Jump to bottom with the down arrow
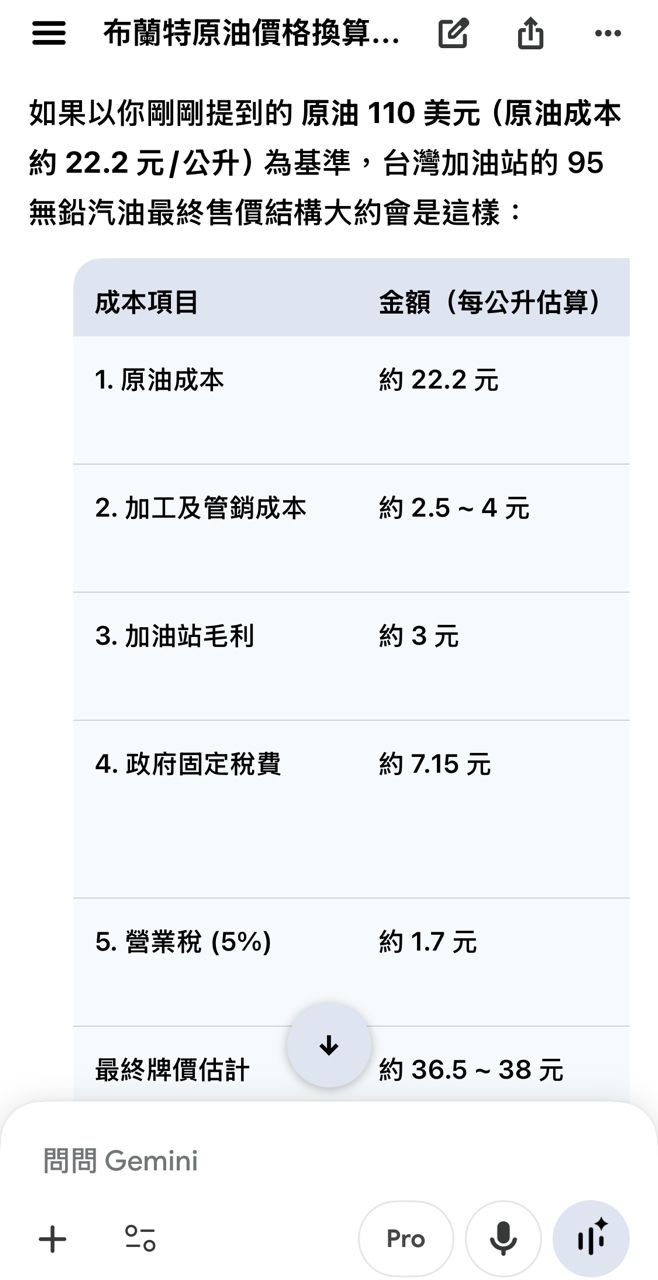This screenshot has height=1280, width=658. click(x=329, y=1046)
